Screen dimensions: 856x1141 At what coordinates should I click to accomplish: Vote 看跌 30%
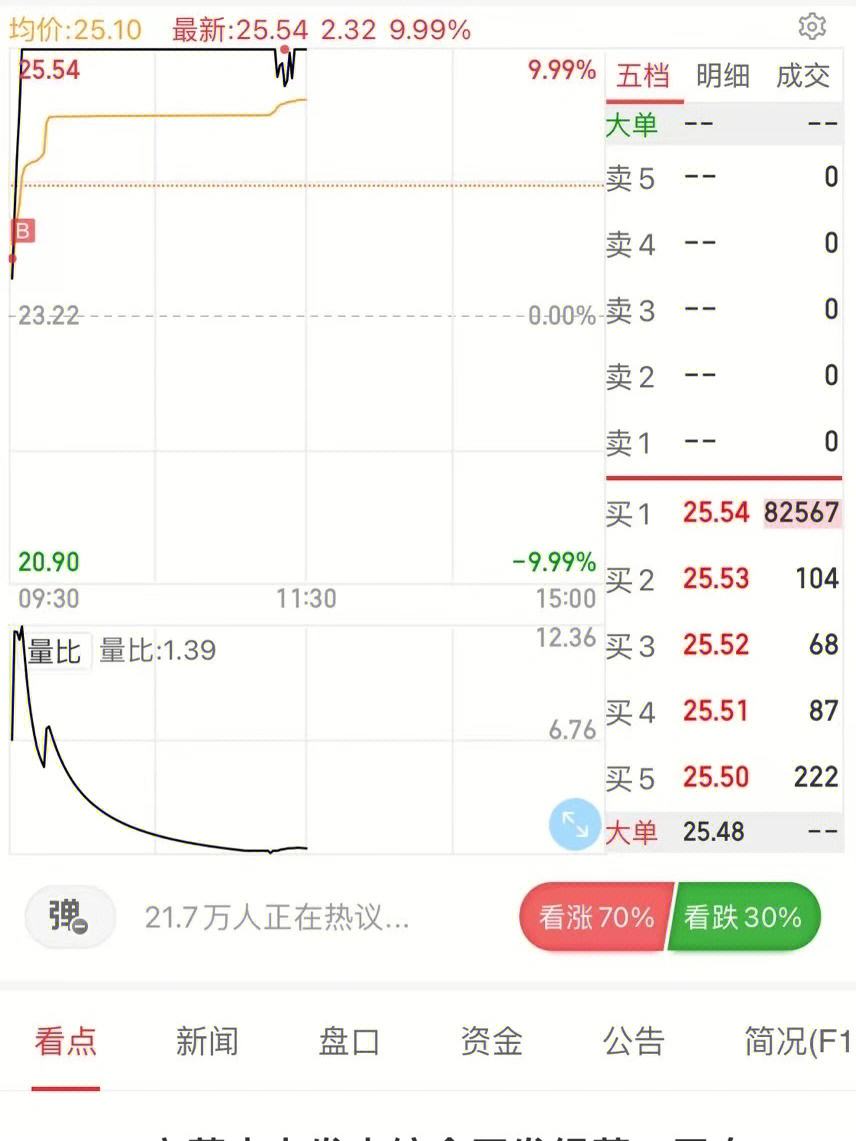pos(743,917)
